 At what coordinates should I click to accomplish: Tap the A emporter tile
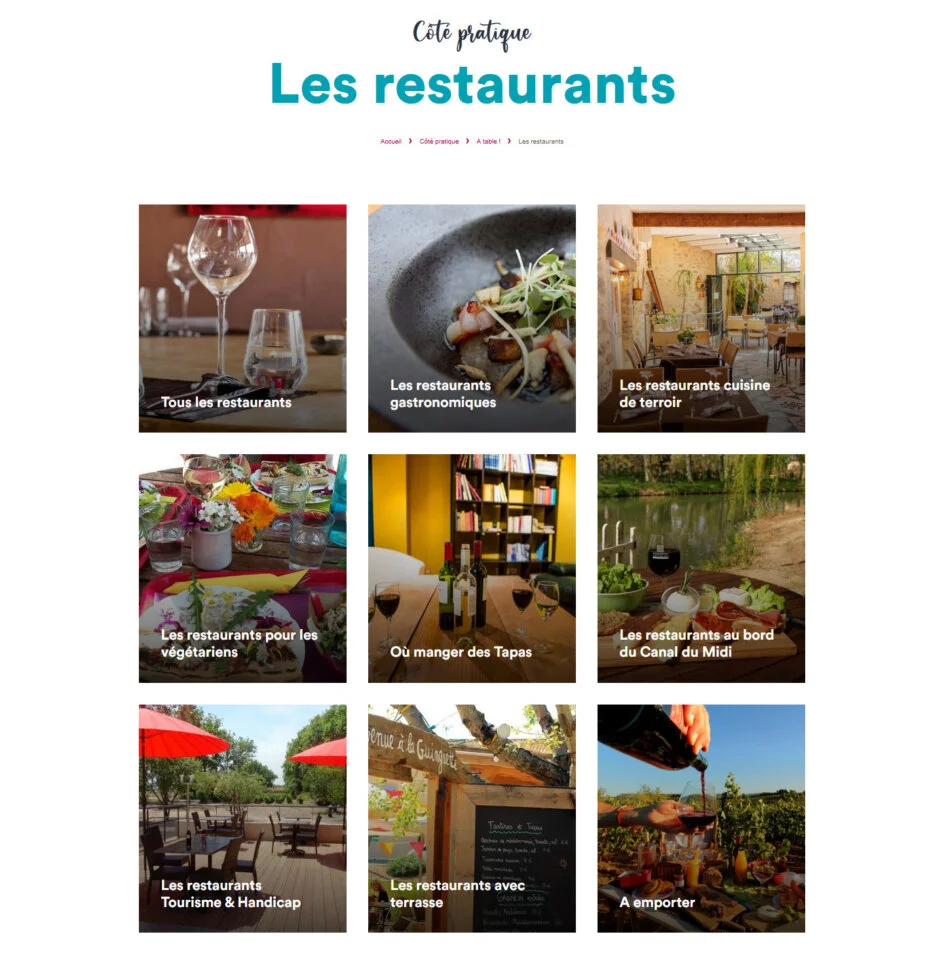click(700, 818)
